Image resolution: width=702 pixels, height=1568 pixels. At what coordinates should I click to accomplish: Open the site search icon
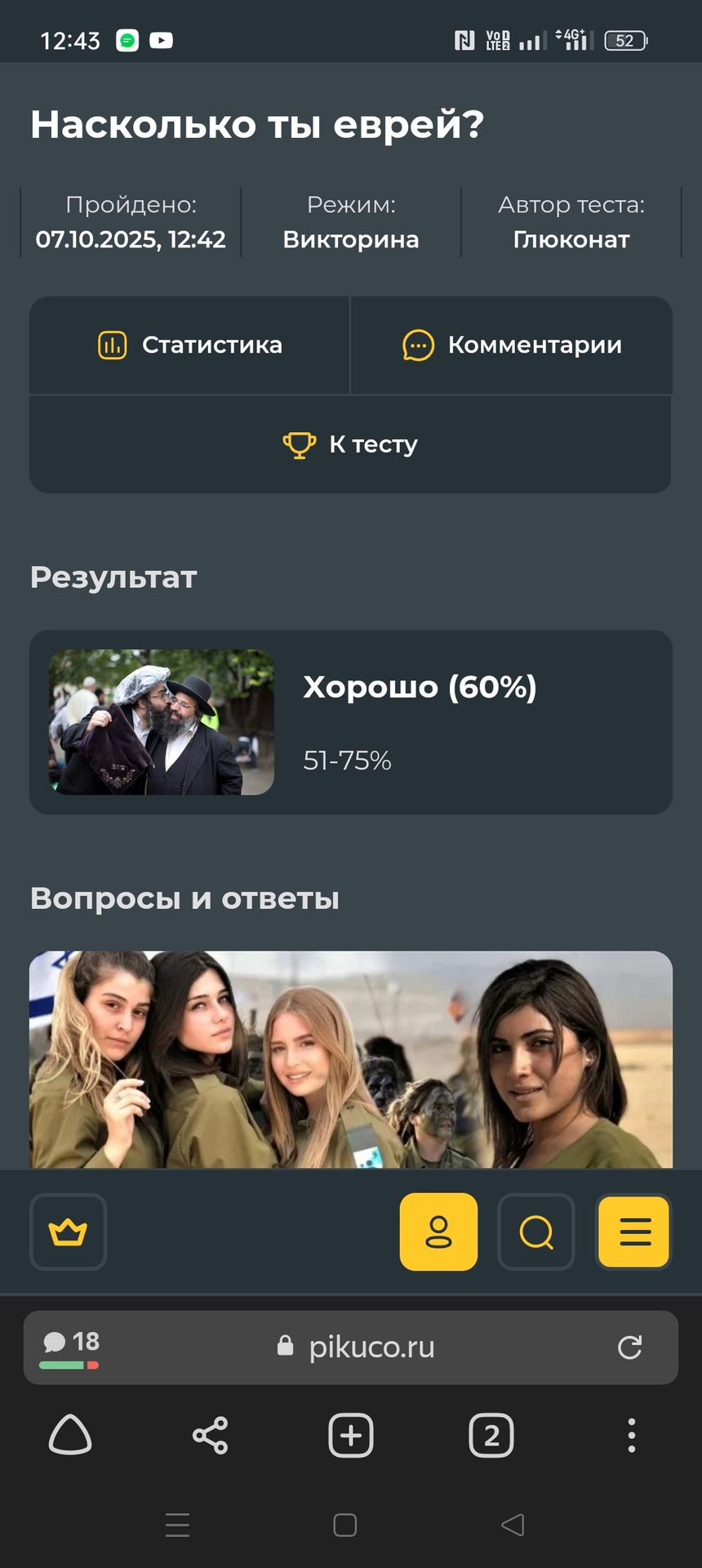pyautogui.click(x=536, y=1232)
